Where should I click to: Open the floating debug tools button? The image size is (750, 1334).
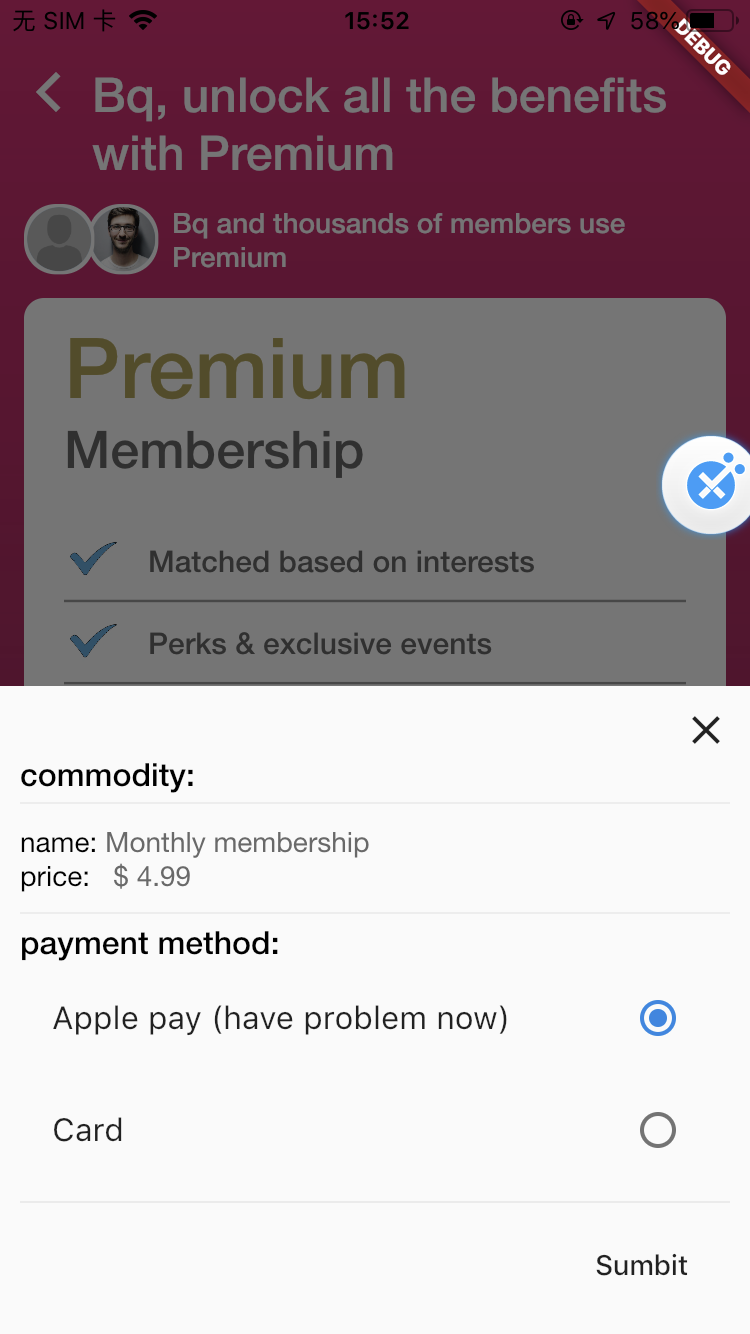pos(709,485)
